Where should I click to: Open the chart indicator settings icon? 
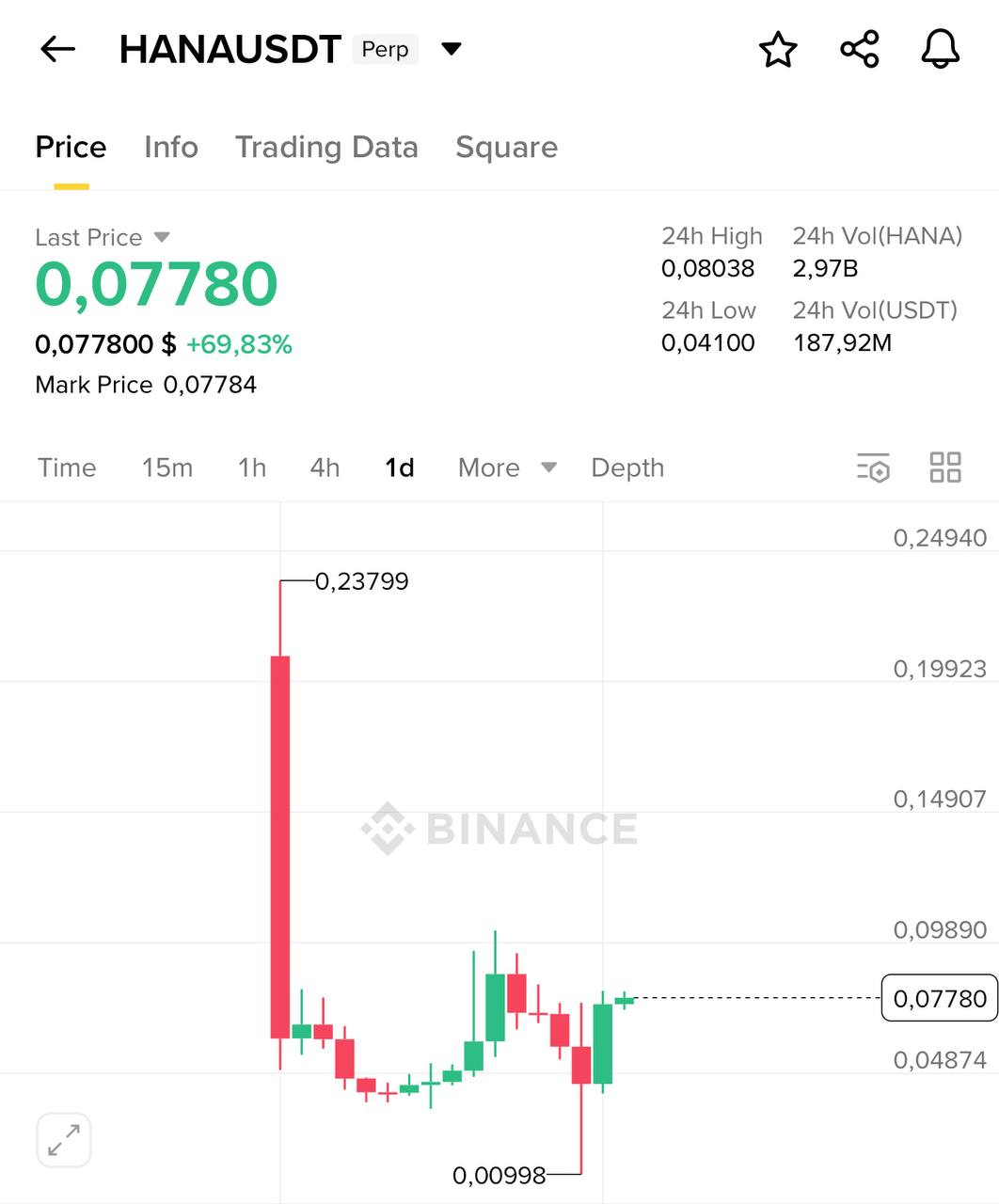(x=873, y=467)
